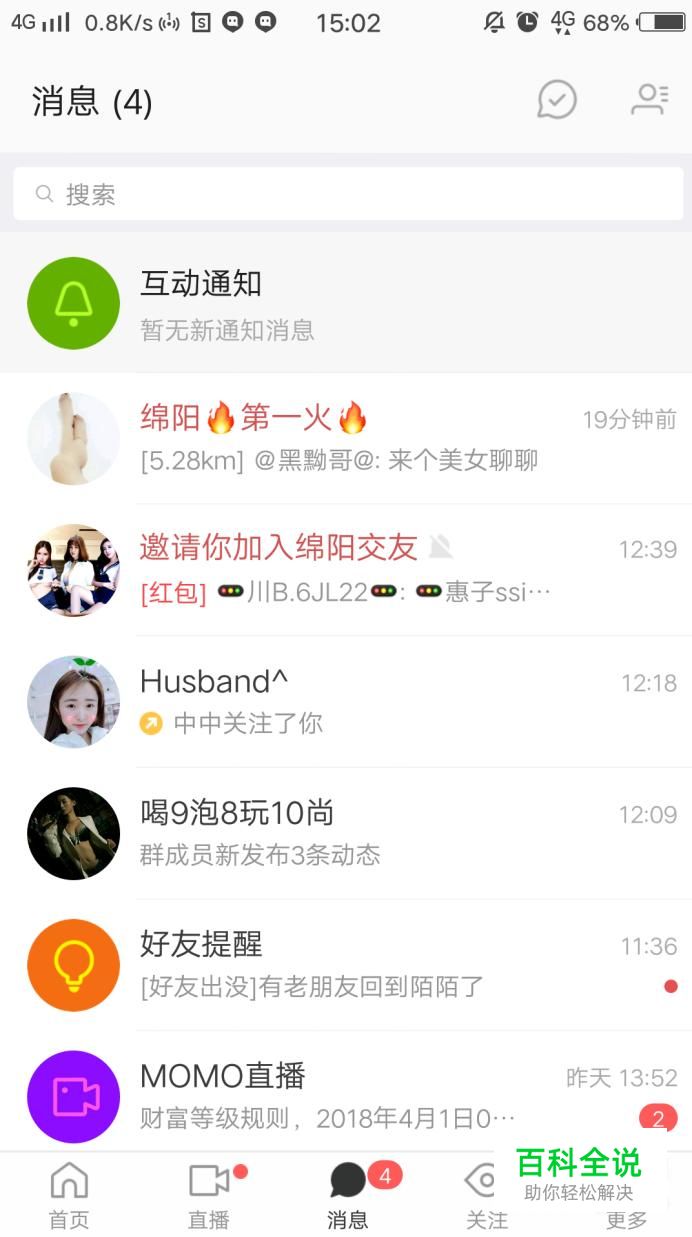Open the chat with Husband^
This screenshot has width=692, height=1237.
point(346,702)
